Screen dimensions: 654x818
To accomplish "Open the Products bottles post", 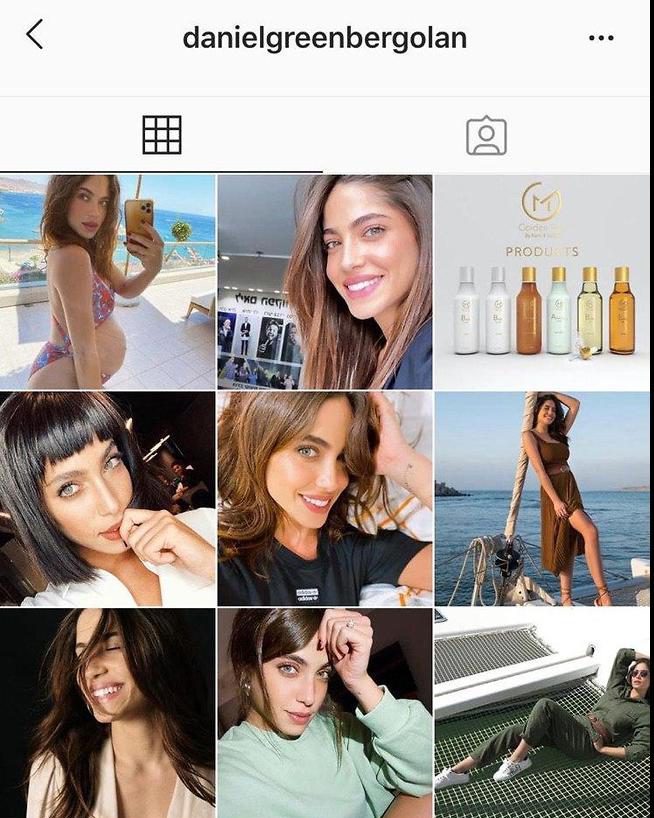I will click(542, 281).
